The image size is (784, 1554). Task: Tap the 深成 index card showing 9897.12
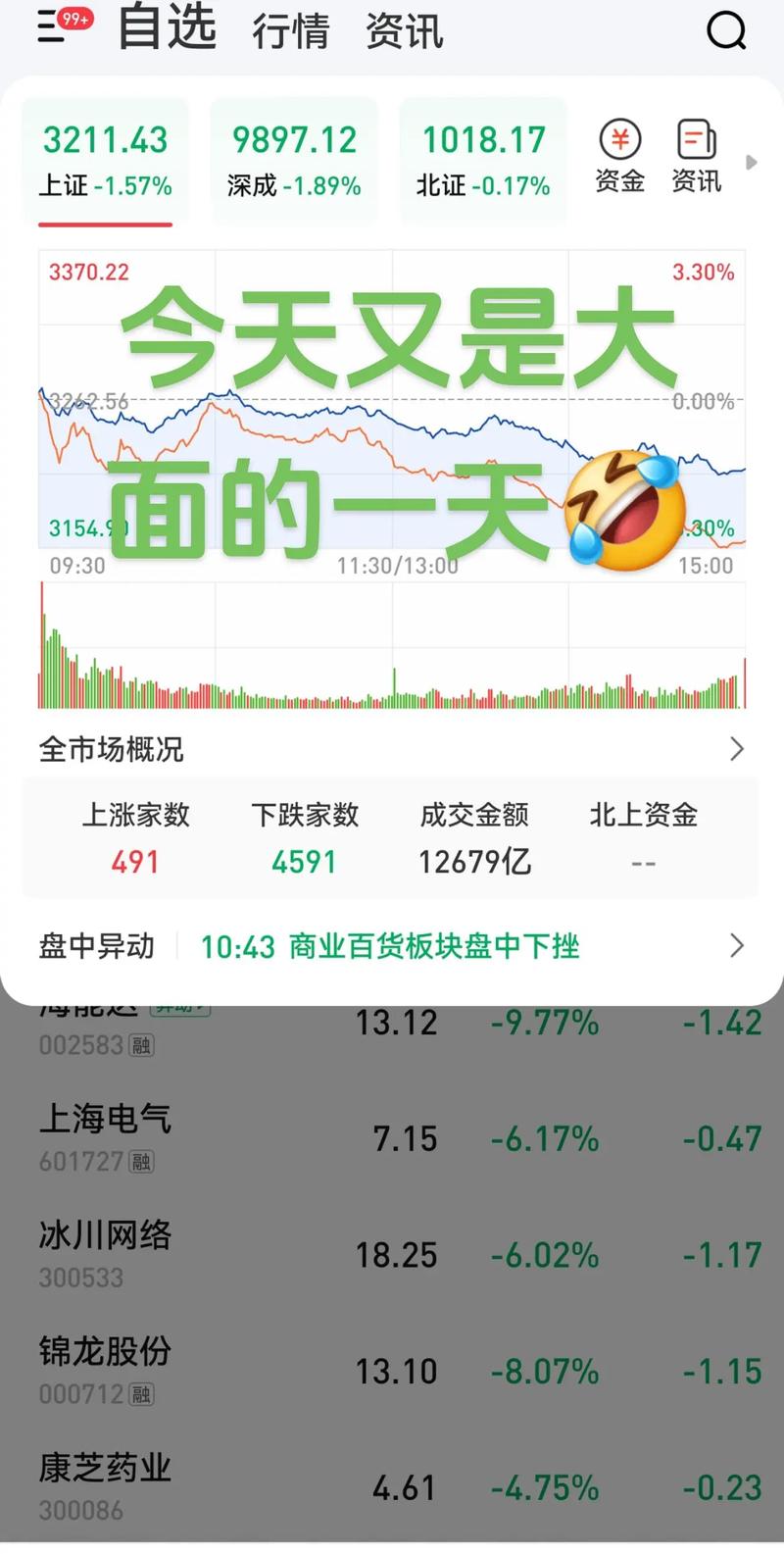[x=294, y=159]
